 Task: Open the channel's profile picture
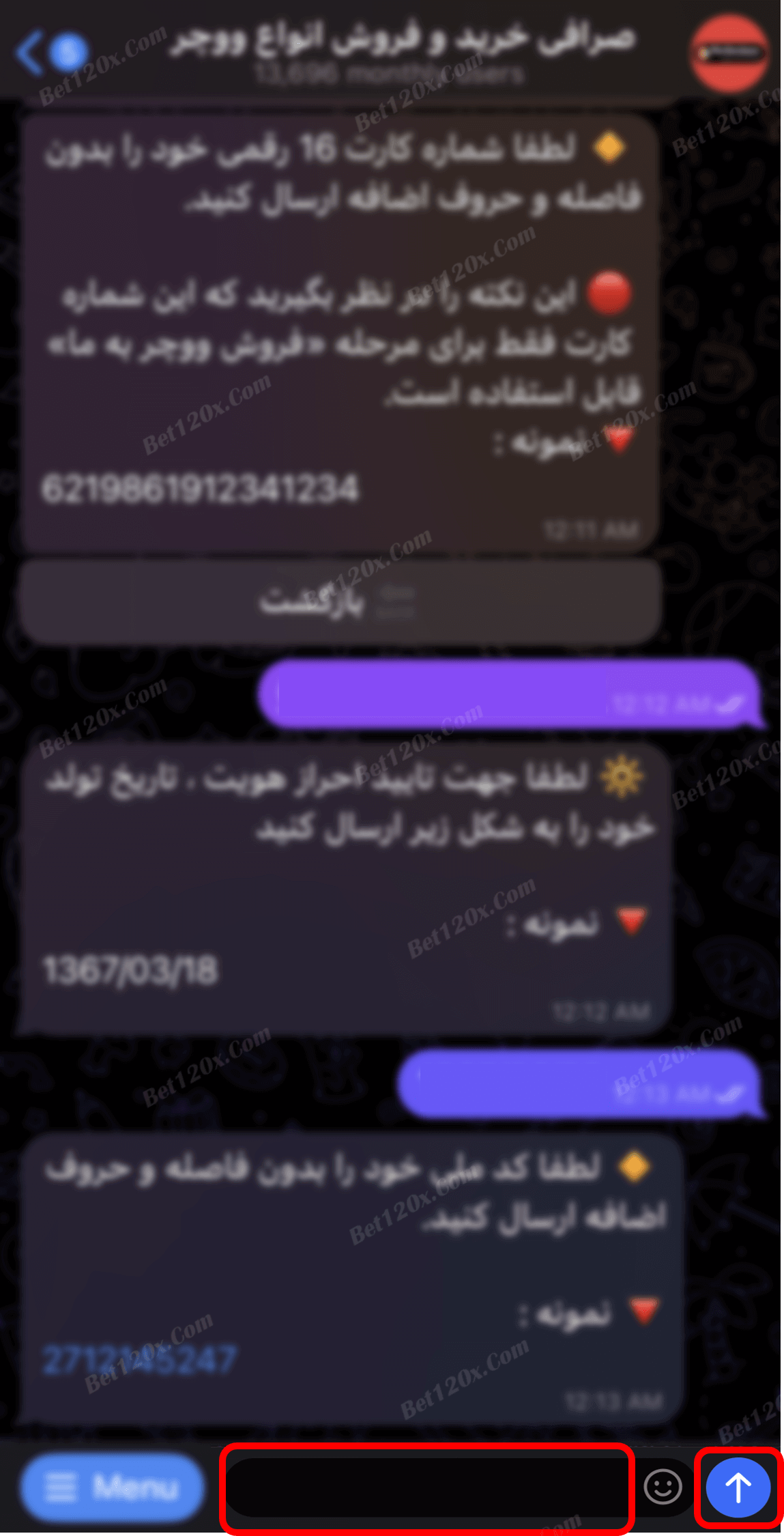729,53
